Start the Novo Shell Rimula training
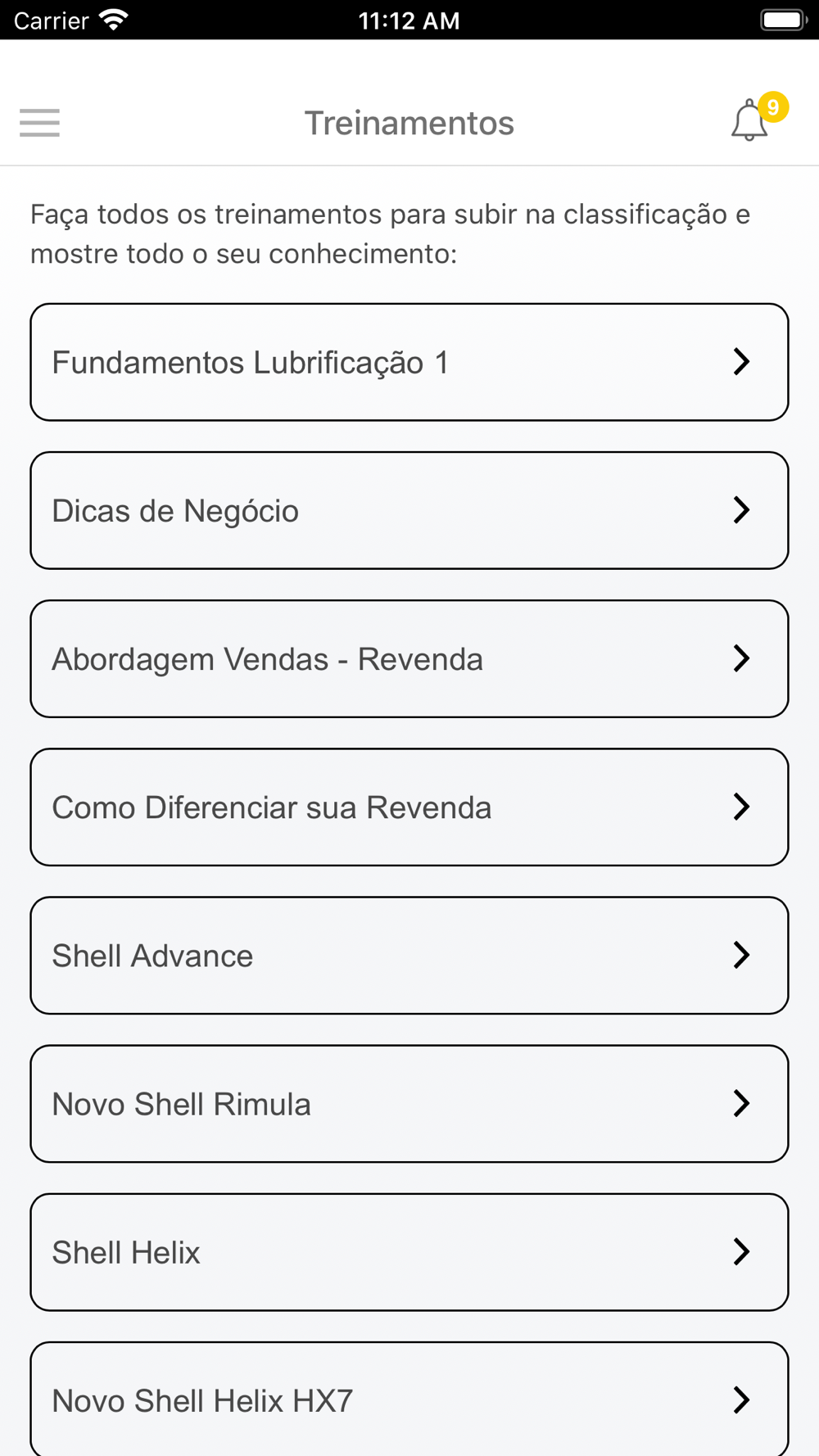The height and width of the screenshot is (1456, 819). coord(409,1103)
